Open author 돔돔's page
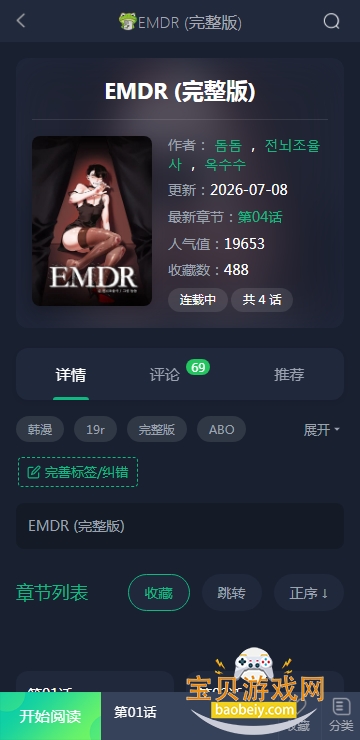 click(228, 146)
